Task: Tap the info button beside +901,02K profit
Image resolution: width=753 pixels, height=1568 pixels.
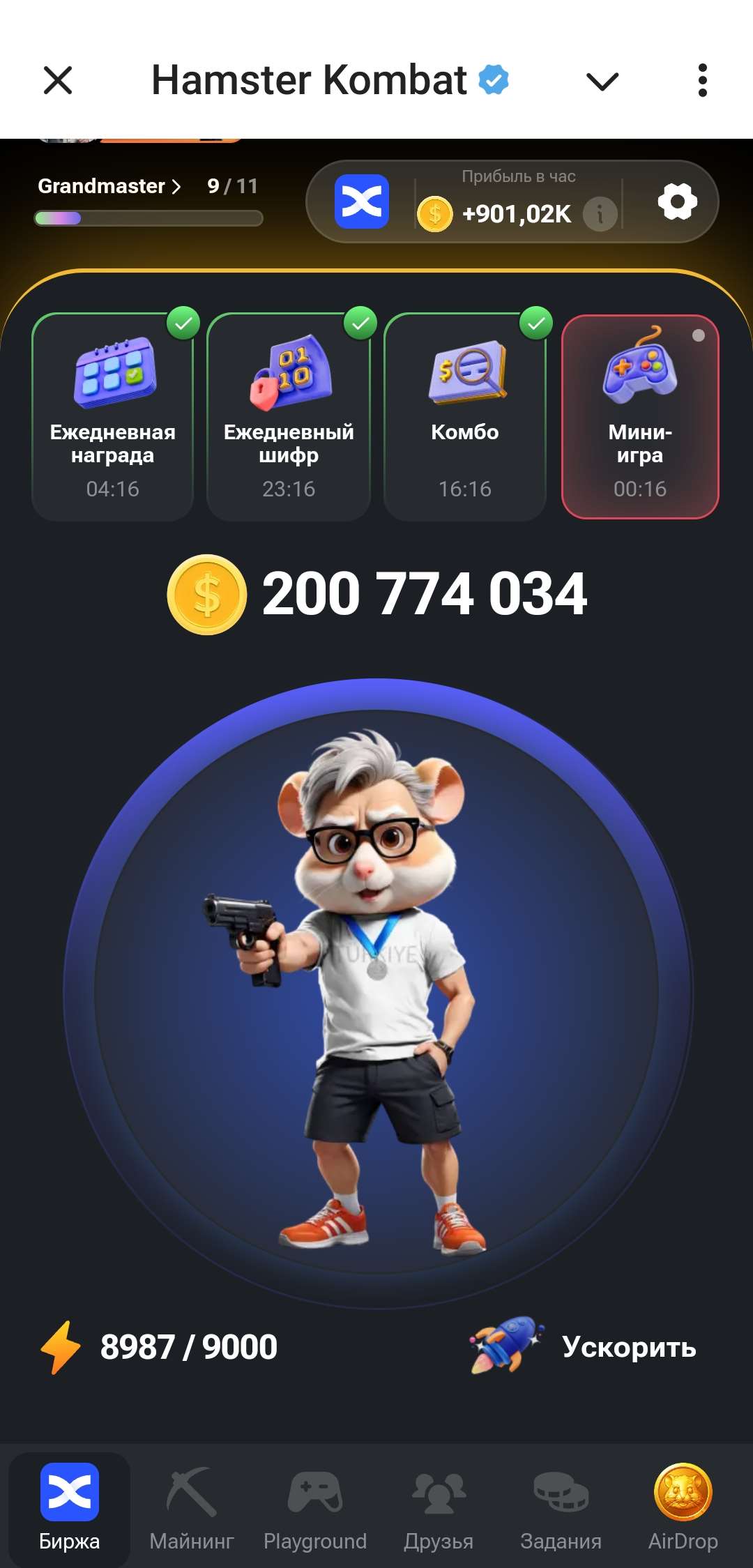Action: [x=598, y=215]
